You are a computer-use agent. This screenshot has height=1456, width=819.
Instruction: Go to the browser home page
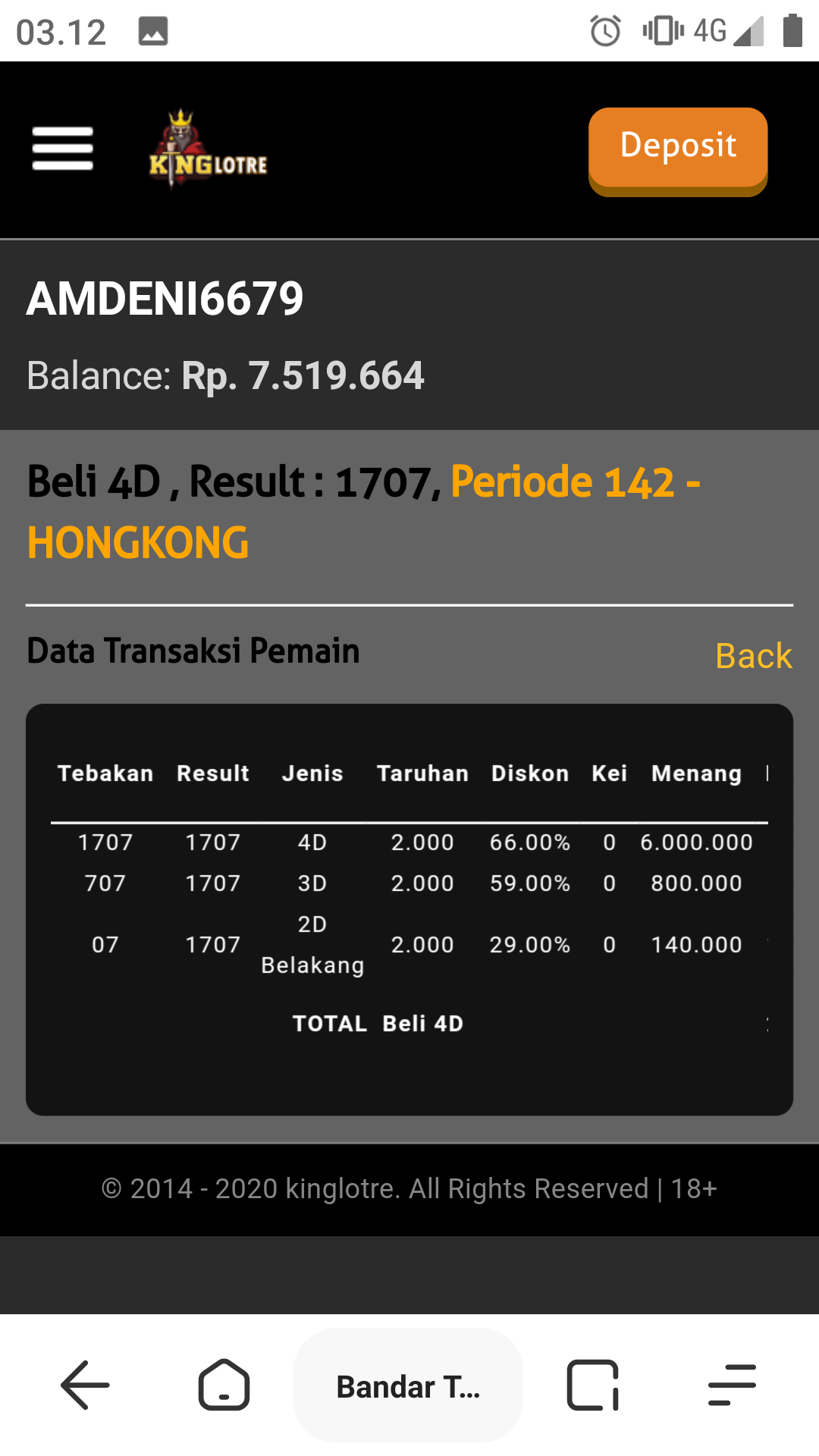tap(224, 1385)
